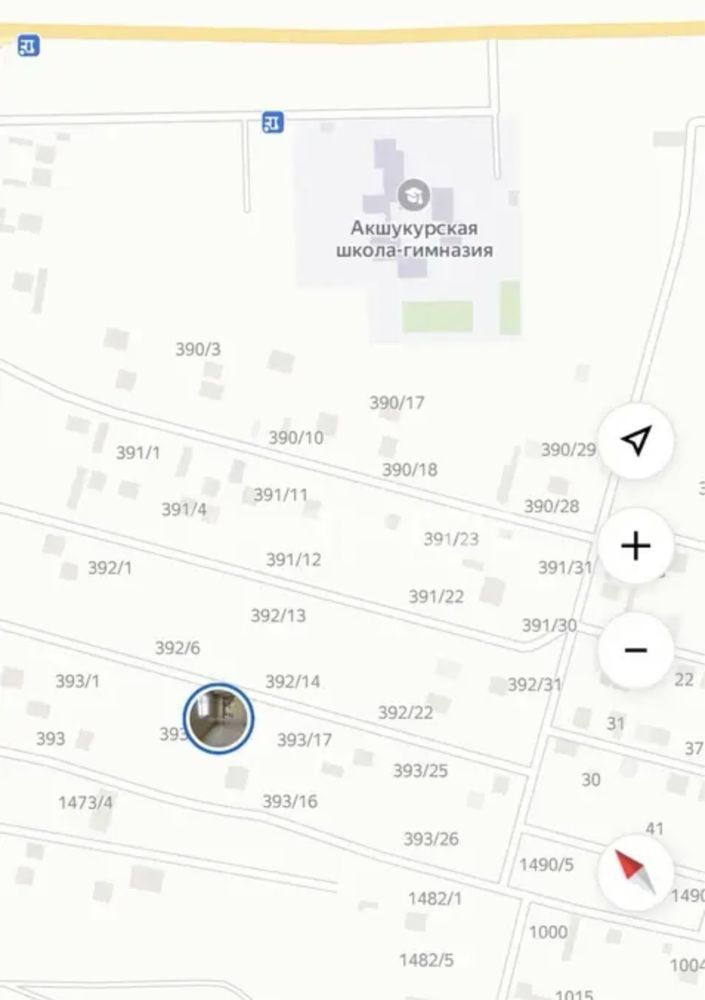
Task: Zoom in with the plus button
Action: pos(636,546)
